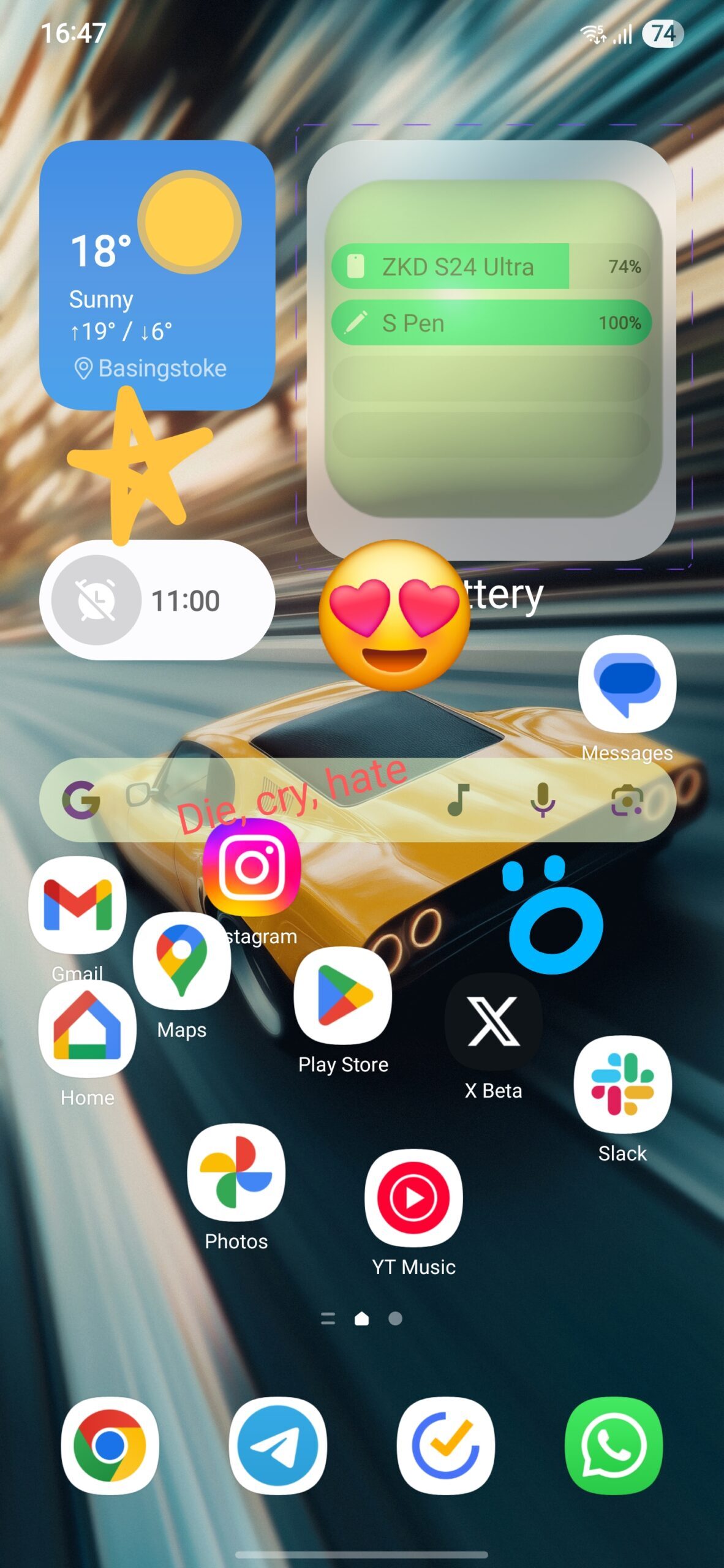Open the Basingstoke weather widget
Image resolution: width=724 pixels, height=1568 pixels.
(157, 276)
